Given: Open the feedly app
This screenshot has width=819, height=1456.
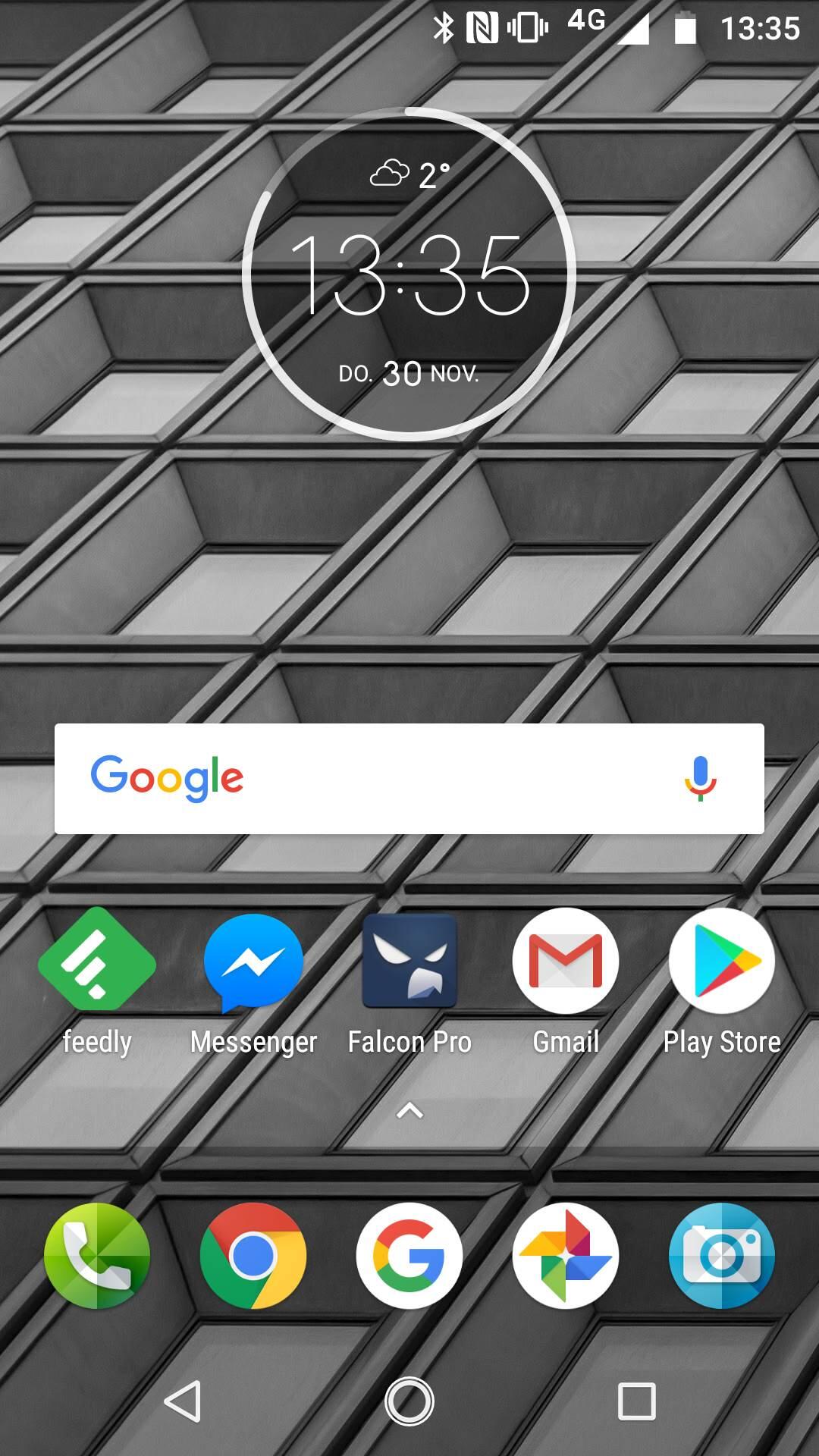Looking at the screenshot, I should tap(97, 962).
